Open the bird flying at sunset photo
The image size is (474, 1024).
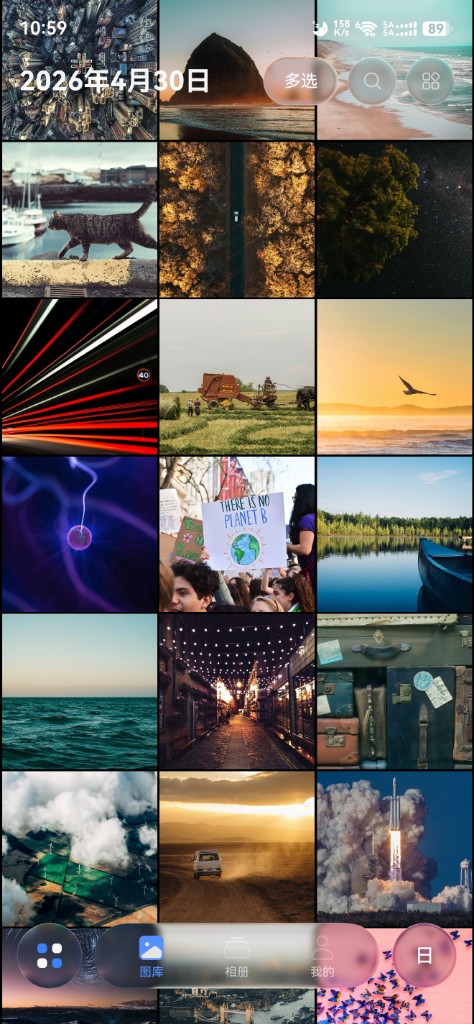(394, 377)
